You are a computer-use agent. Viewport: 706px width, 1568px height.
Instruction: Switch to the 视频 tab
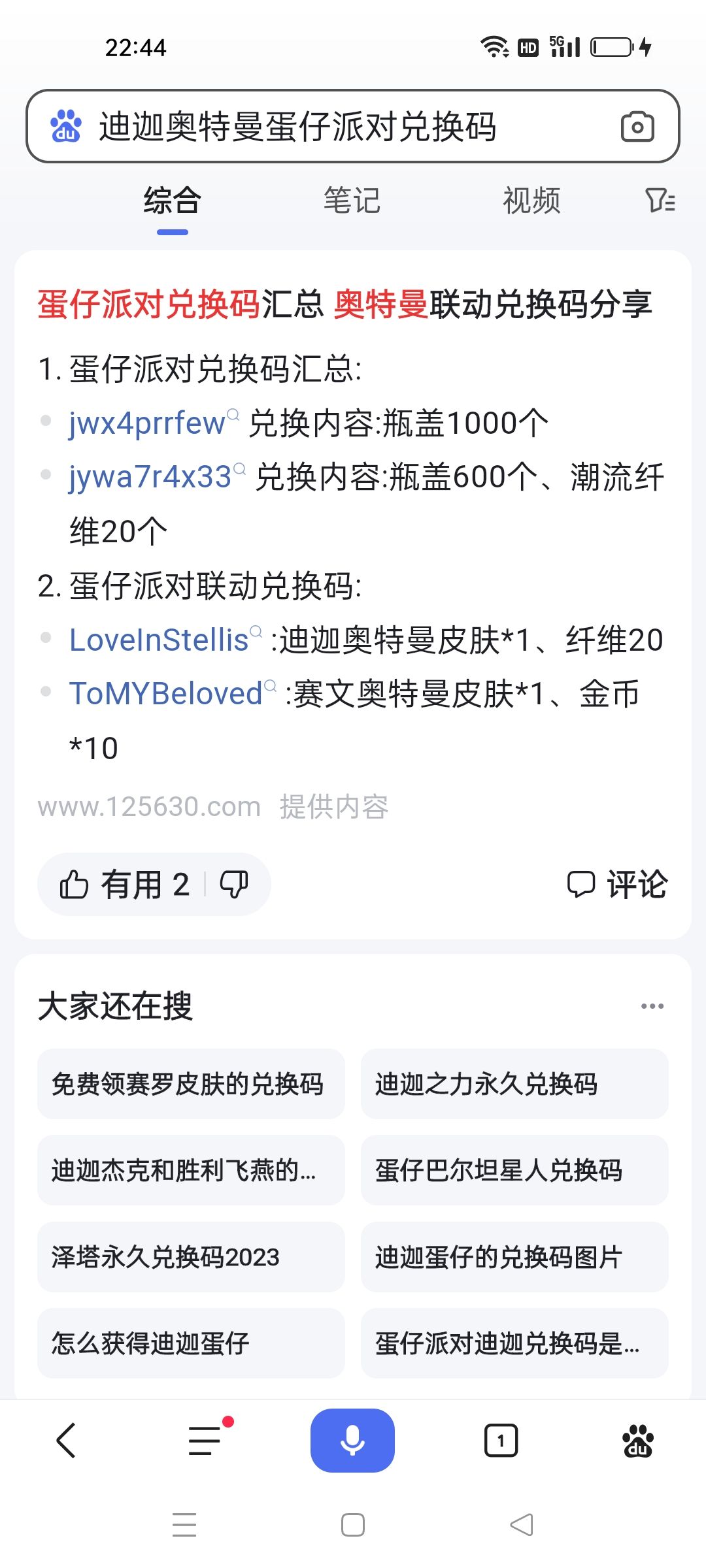pos(531,200)
